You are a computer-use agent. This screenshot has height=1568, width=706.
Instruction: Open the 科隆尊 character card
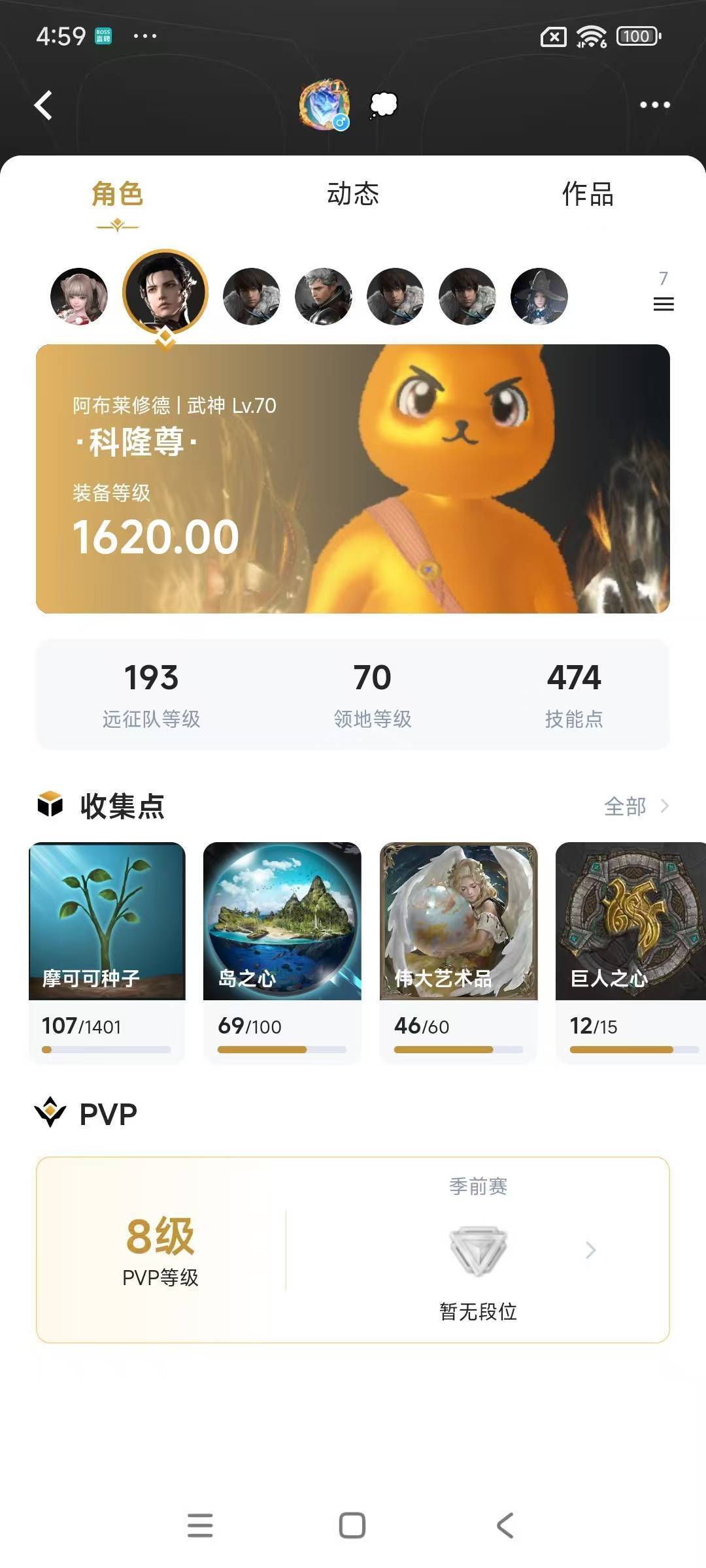(353, 478)
